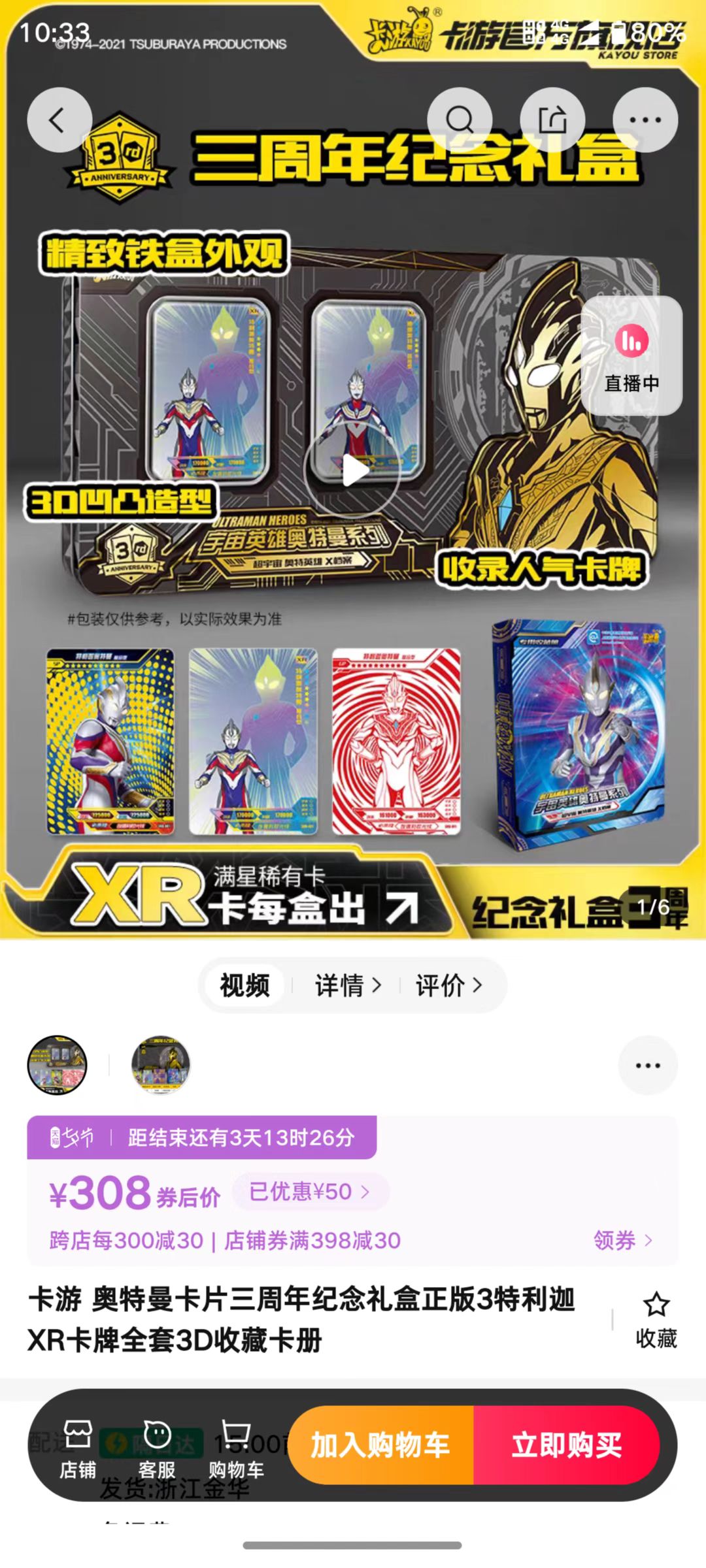
Task: Jump to 详情 section
Action: [x=347, y=985]
